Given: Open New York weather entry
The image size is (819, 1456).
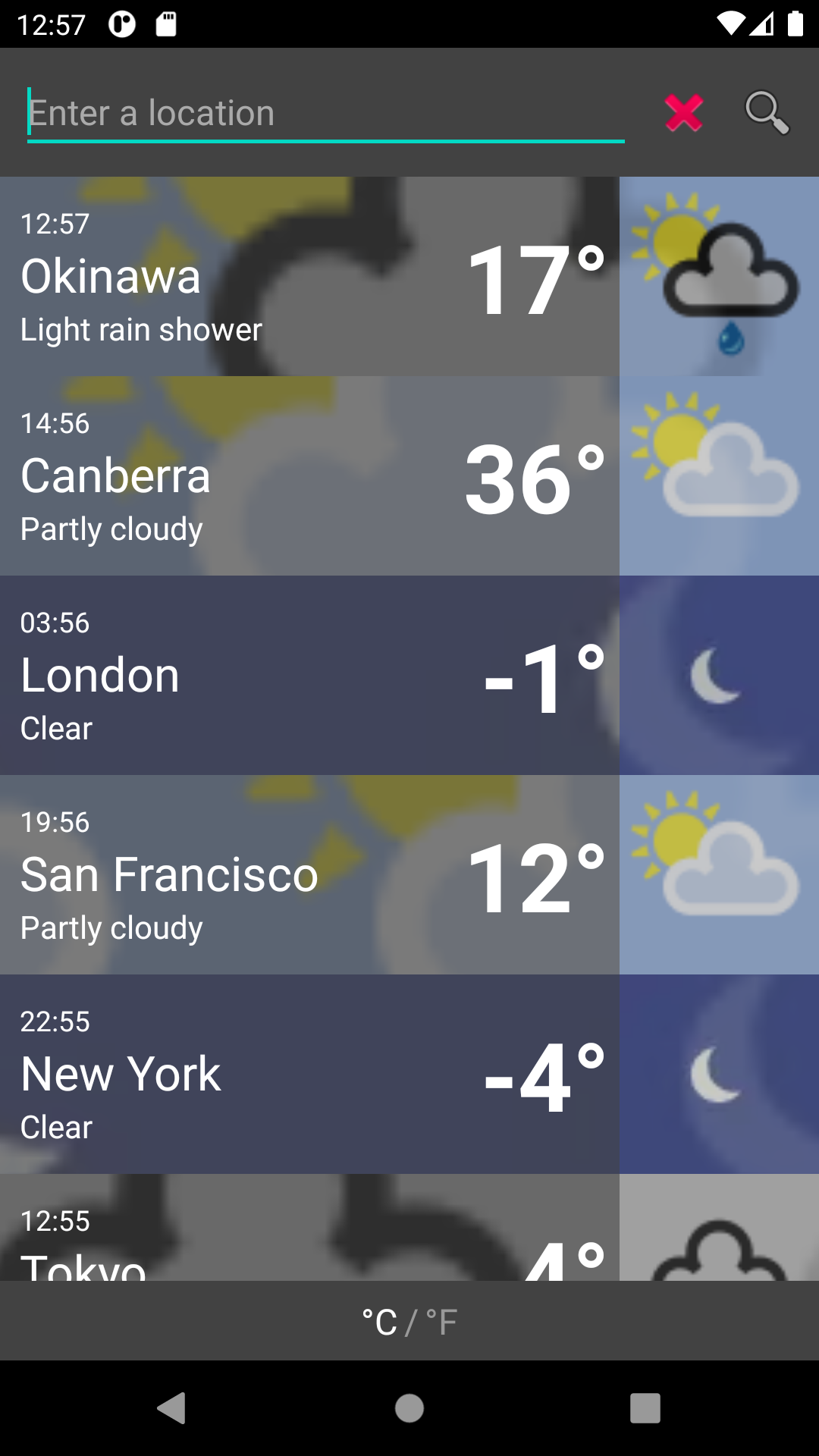Looking at the screenshot, I should pos(409,1075).
